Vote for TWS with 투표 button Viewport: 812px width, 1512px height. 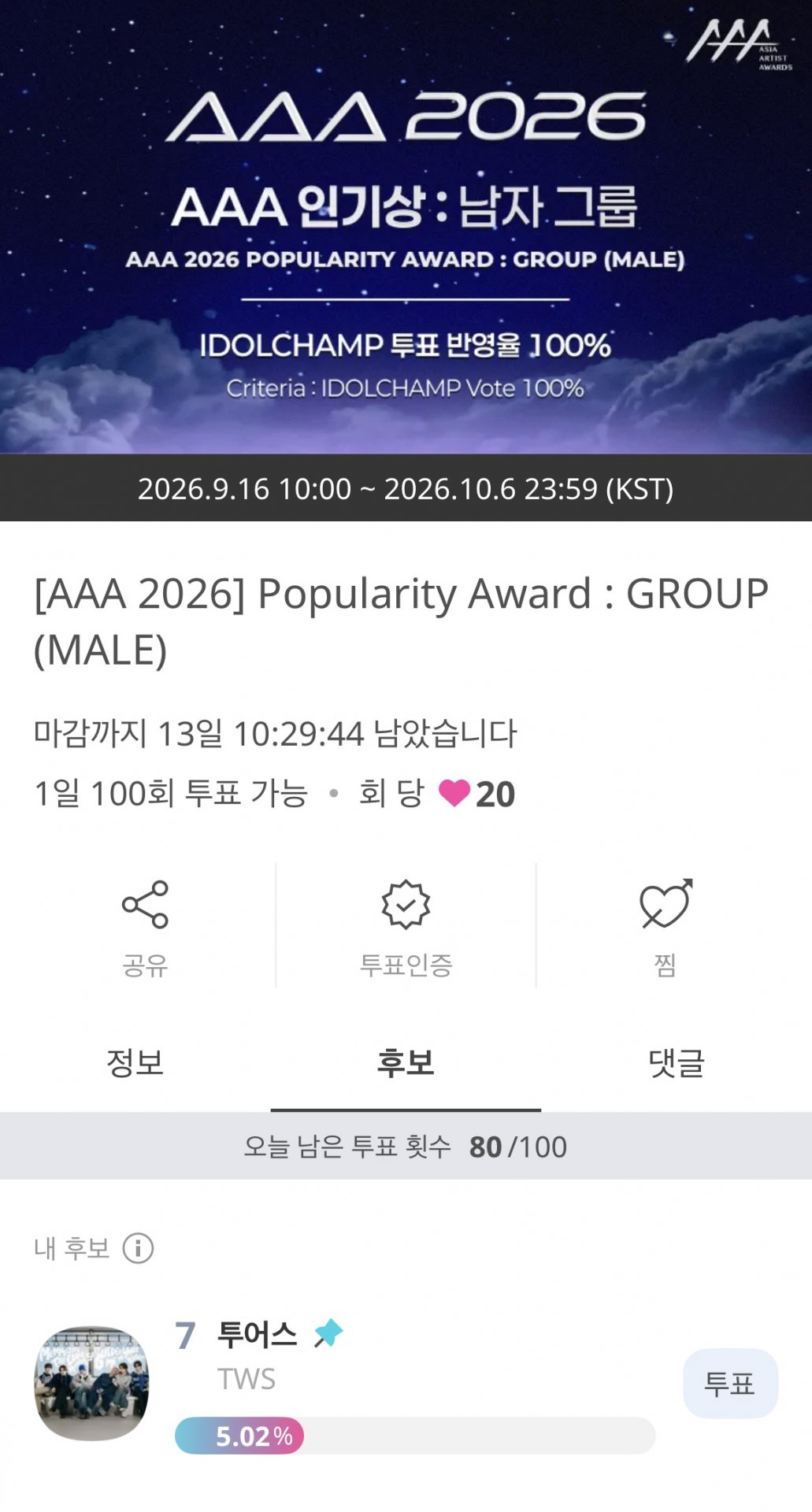click(x=730, y=1384)
